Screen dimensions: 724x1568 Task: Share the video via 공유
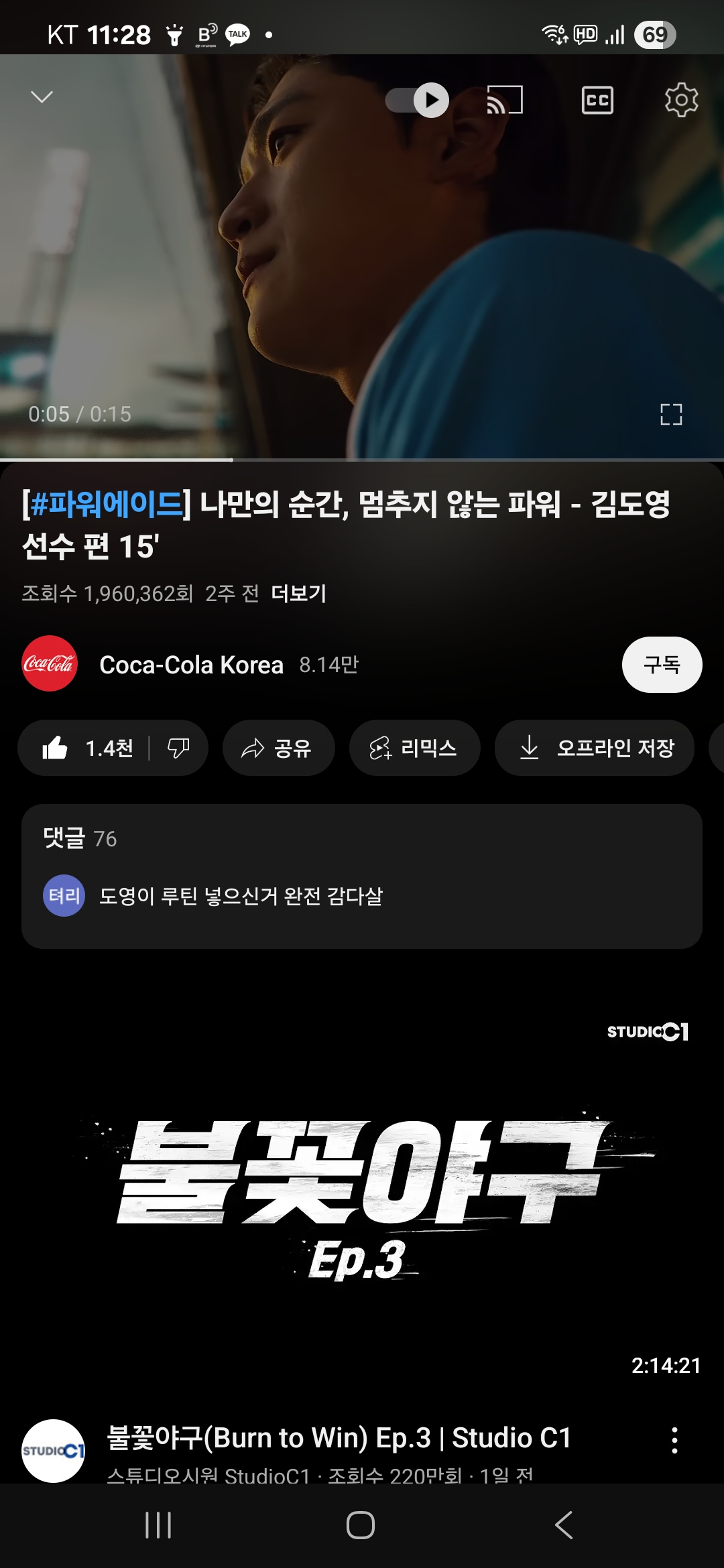pos(278,748)
